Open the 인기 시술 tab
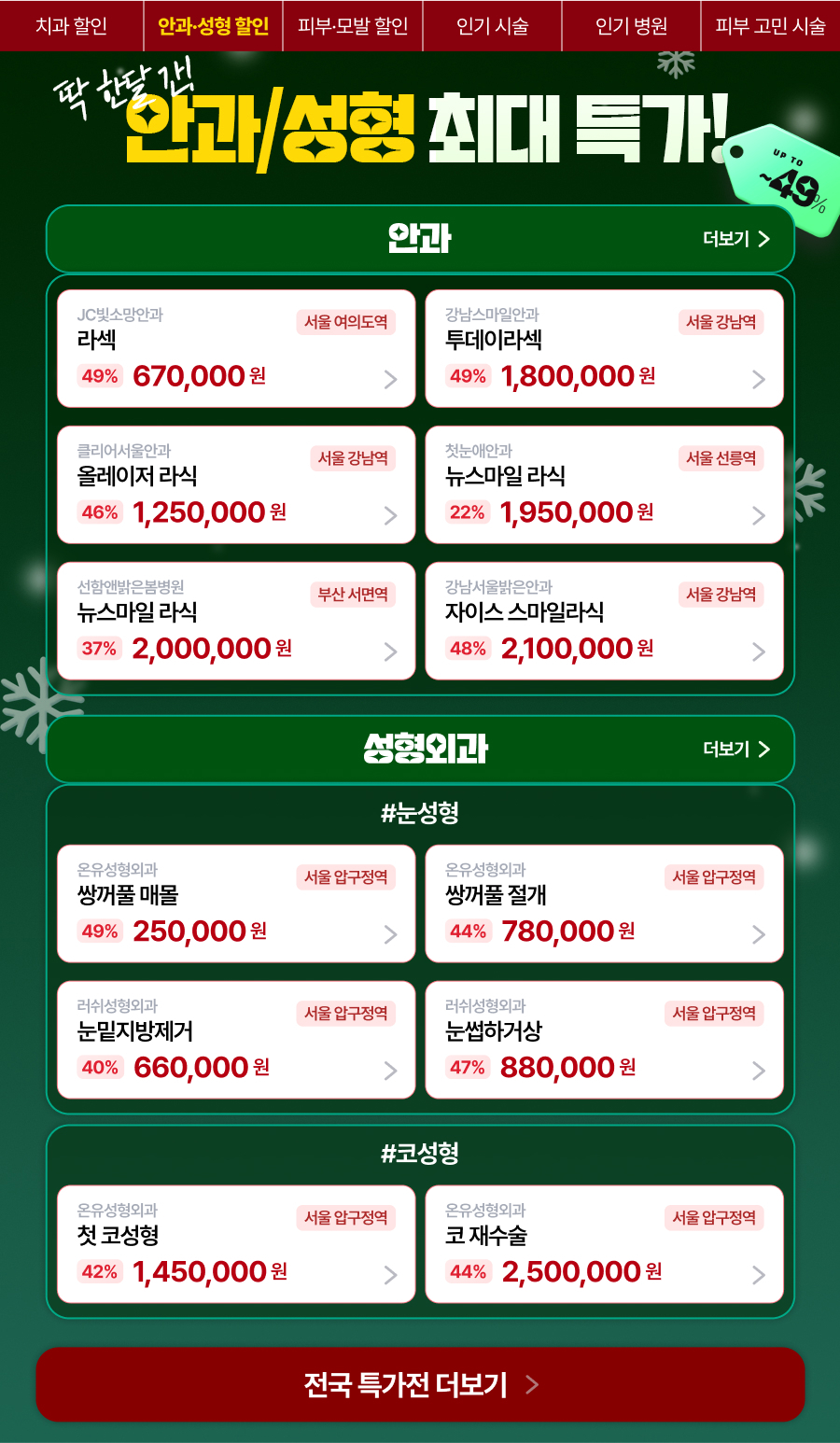The image size is (840, 1443). (x=492, y=26)
